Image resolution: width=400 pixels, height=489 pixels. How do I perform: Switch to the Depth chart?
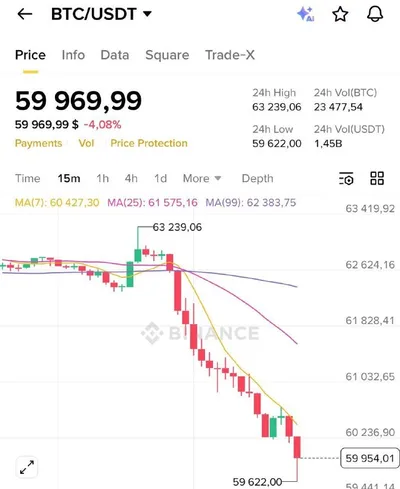coord(257,178)
